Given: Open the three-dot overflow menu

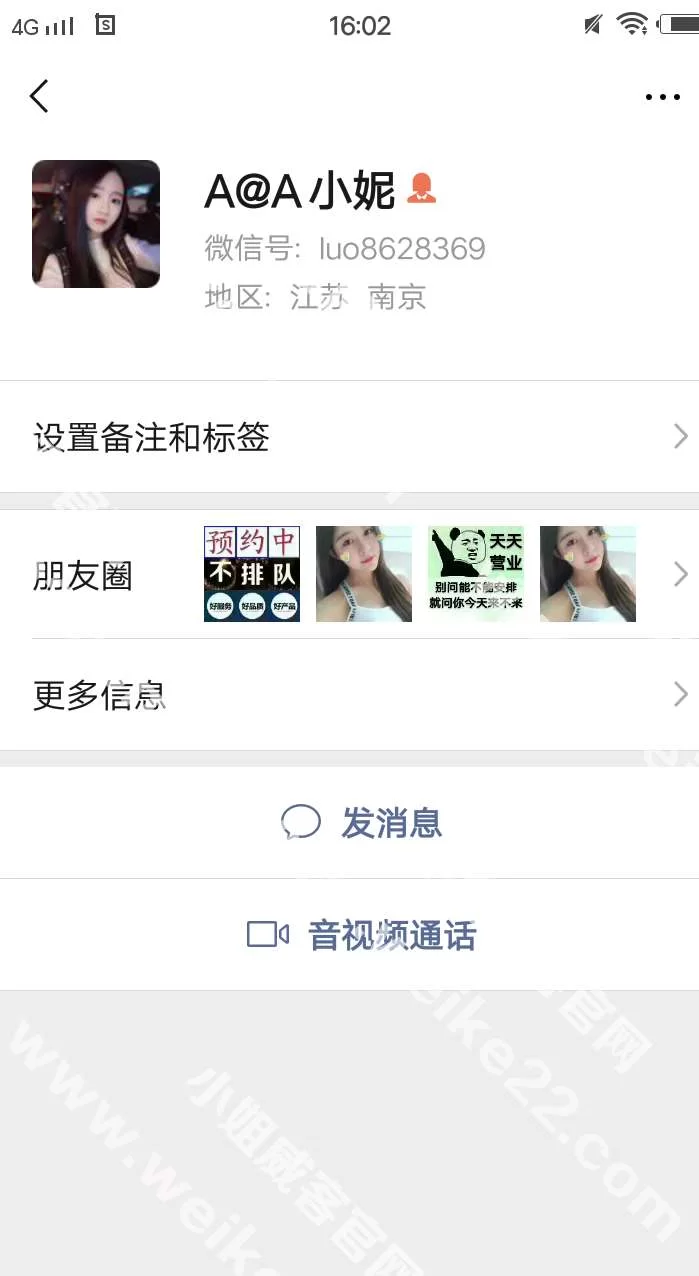Looking at the screenshot, I should 662,97.
